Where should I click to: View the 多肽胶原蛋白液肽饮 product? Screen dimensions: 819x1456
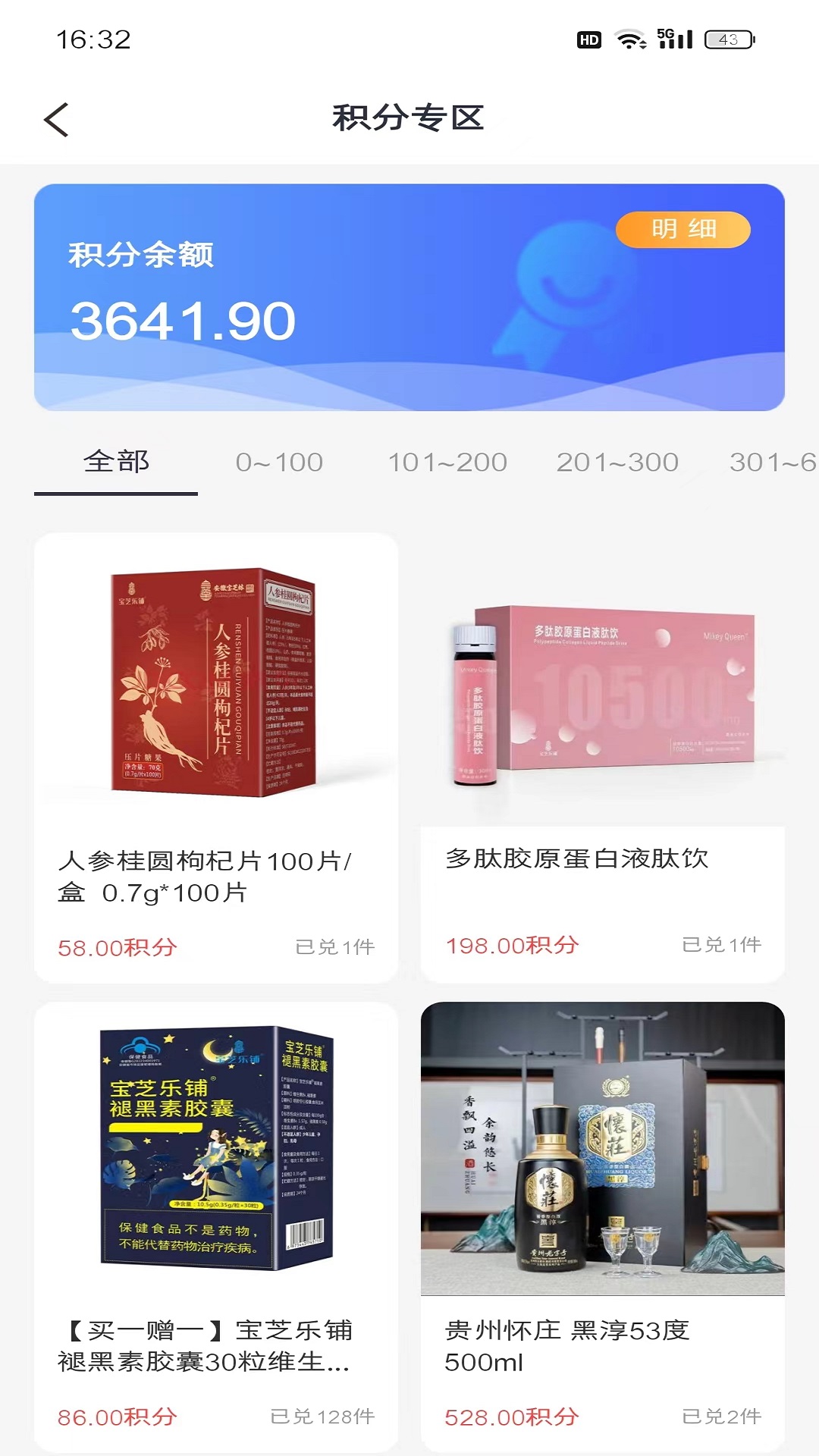tap(602, 758)
